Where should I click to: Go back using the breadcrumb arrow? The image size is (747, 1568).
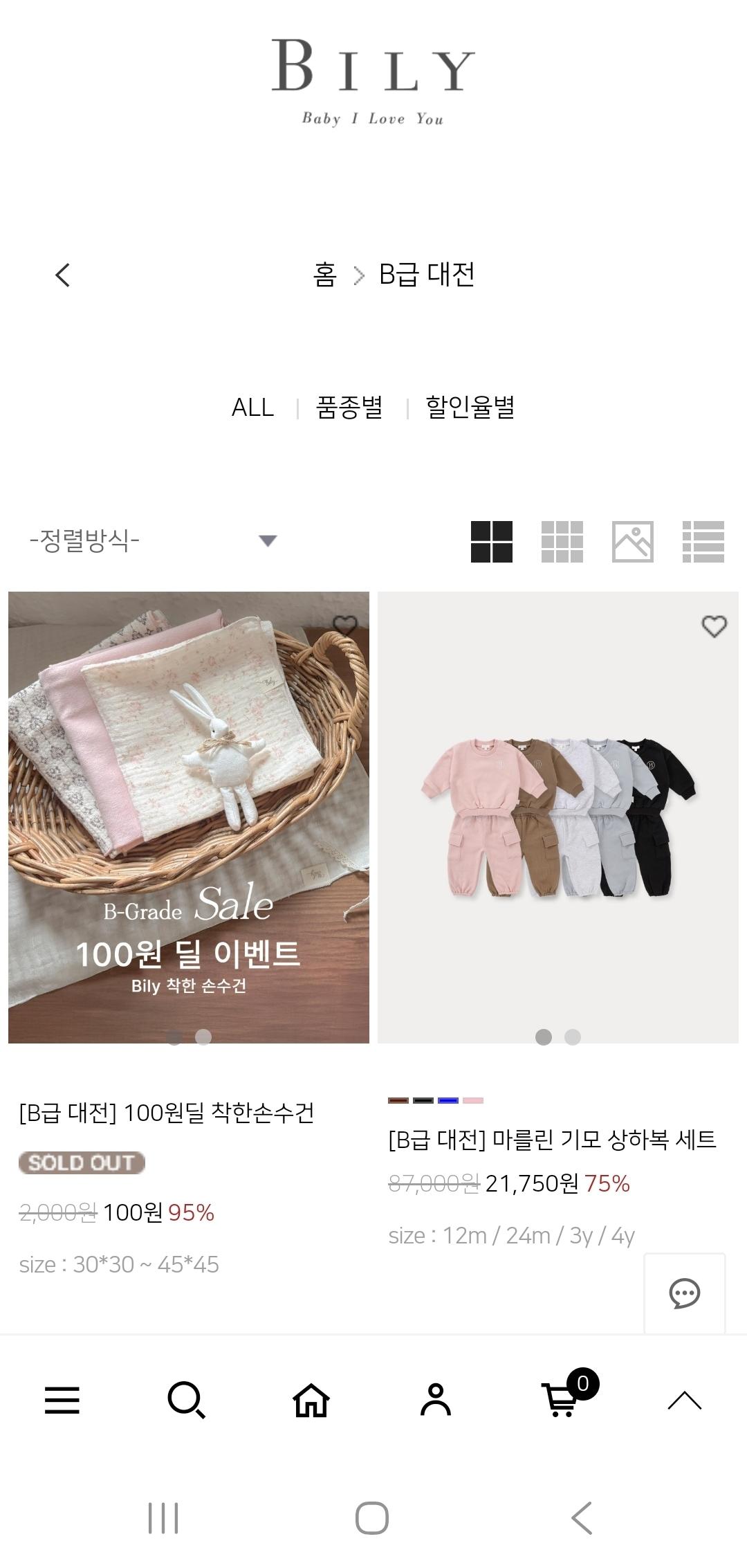tap(63, 275)
